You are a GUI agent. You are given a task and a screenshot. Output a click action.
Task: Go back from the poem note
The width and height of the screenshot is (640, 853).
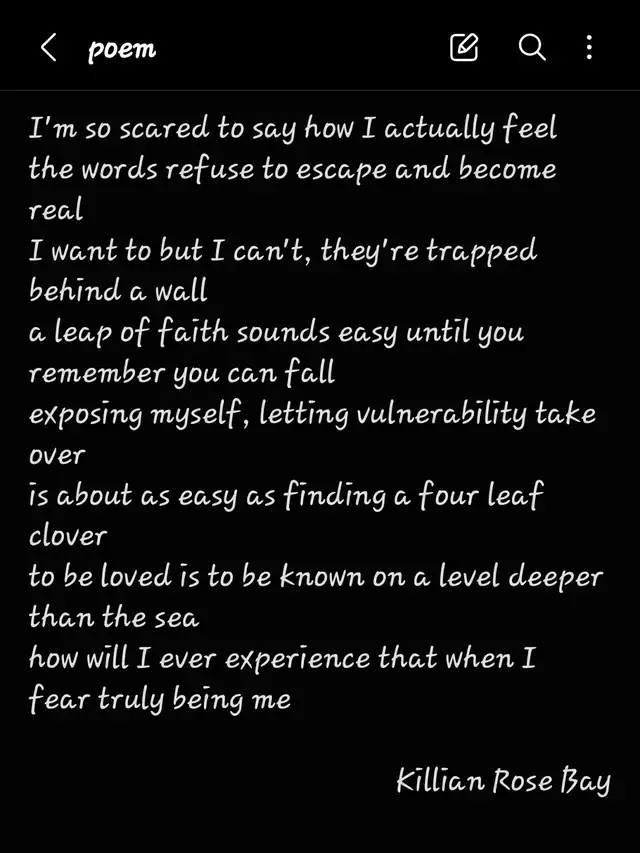[48, 48]
